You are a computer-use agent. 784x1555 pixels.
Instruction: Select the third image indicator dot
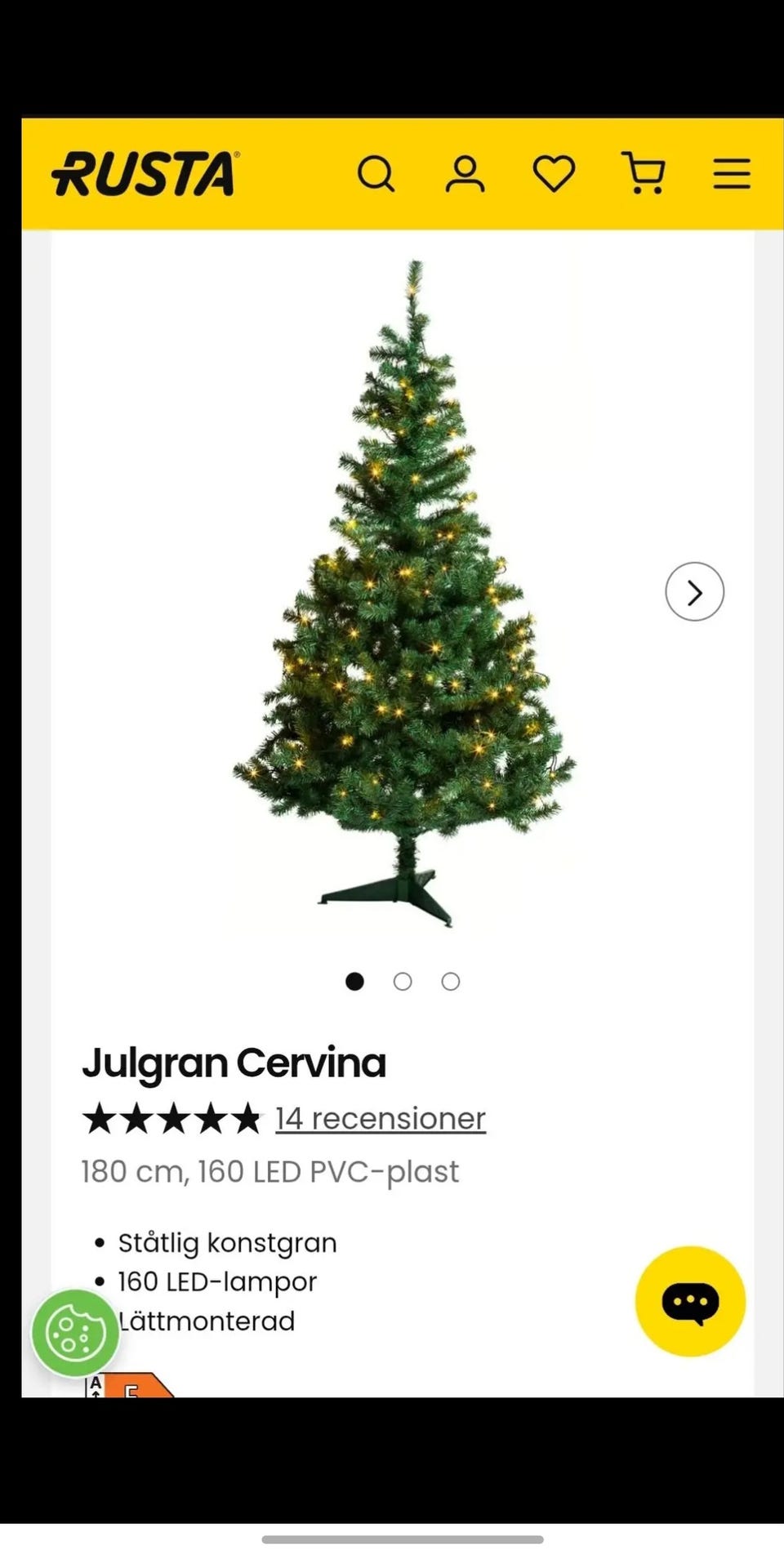(451, 982)
